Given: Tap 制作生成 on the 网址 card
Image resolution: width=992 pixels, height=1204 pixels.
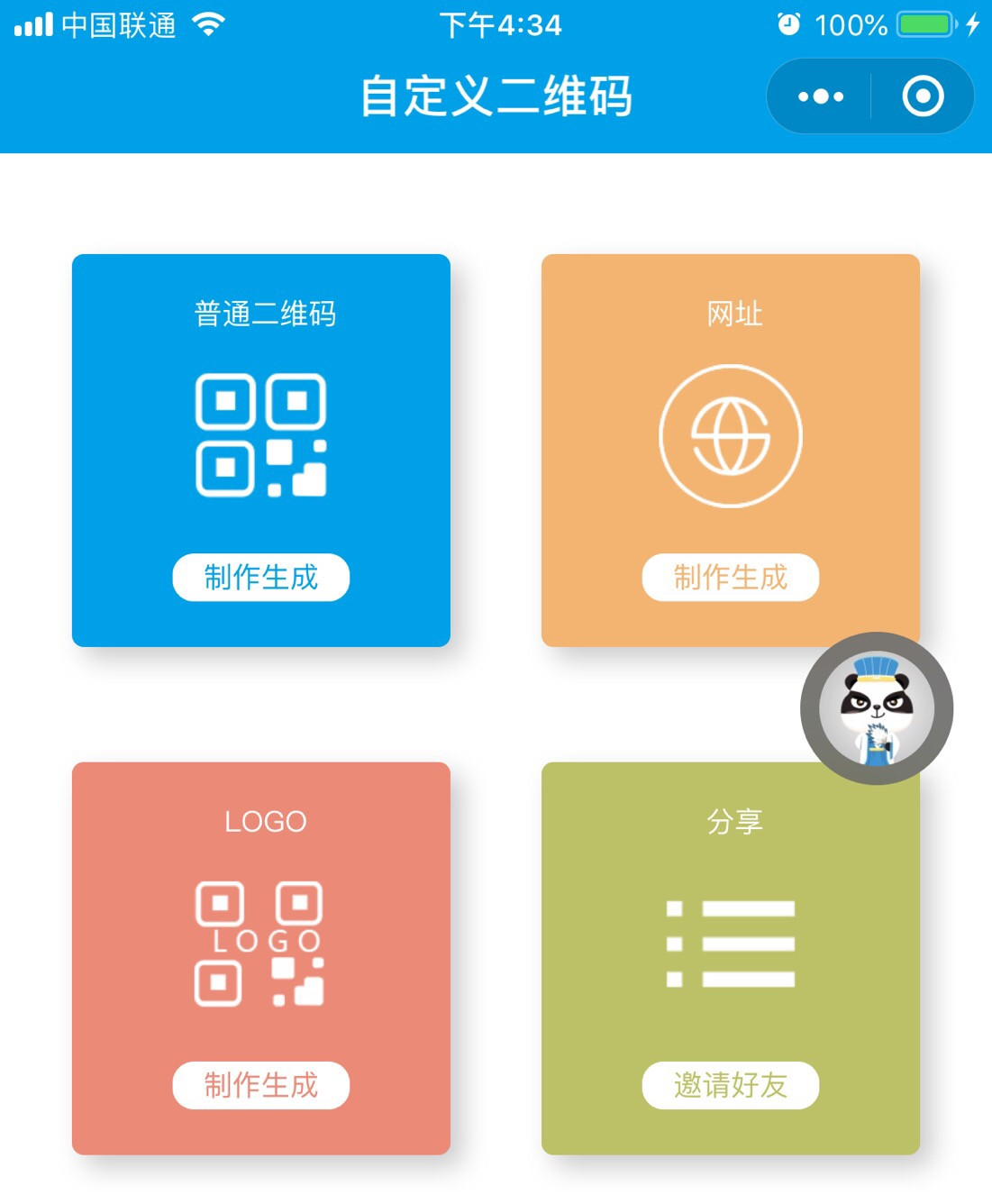Looking at the screenshot, I should 730,577.
